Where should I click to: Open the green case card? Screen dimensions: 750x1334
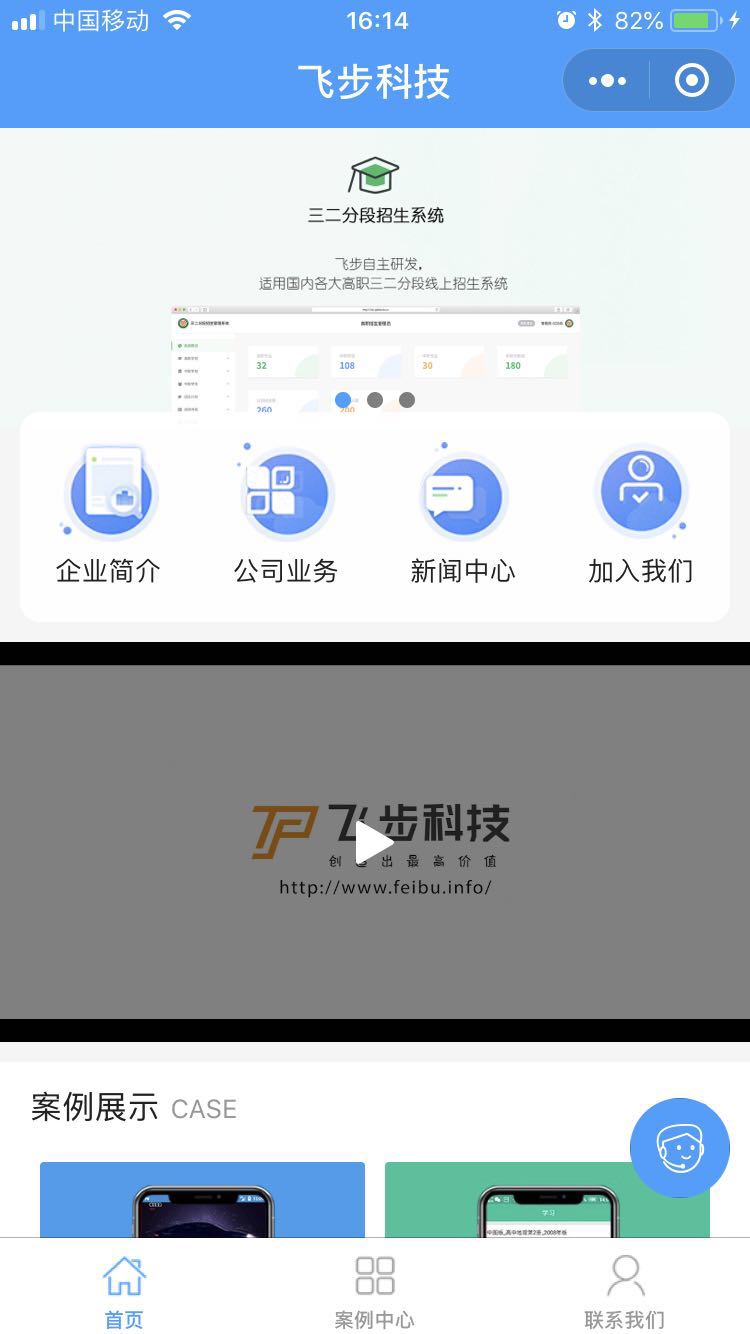click(547, 1200)
